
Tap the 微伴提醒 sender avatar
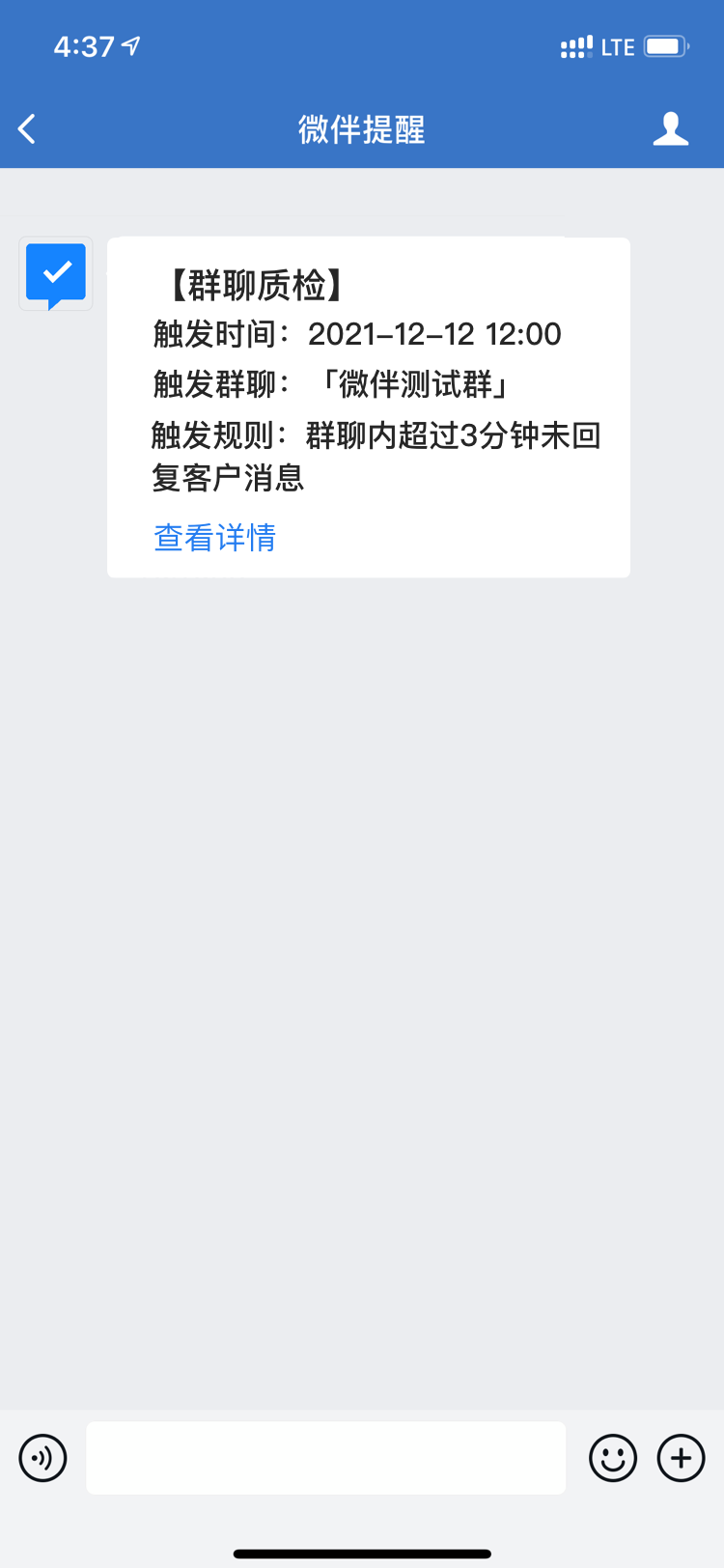coord(56,274)
